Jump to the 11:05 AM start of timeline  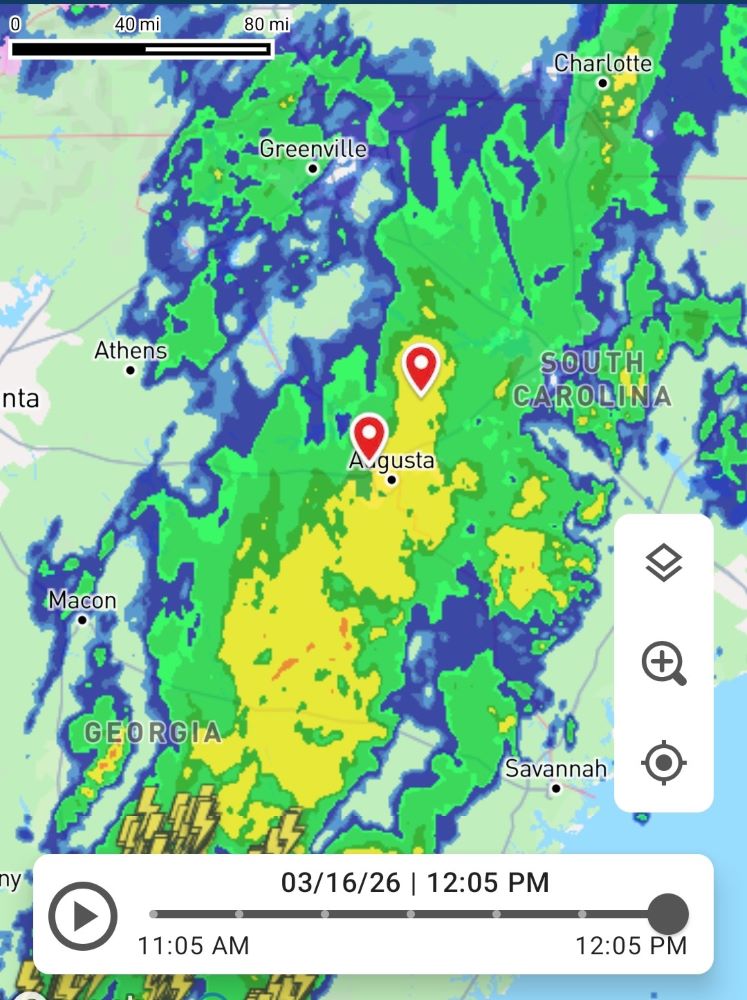click(x=153, y=914)
